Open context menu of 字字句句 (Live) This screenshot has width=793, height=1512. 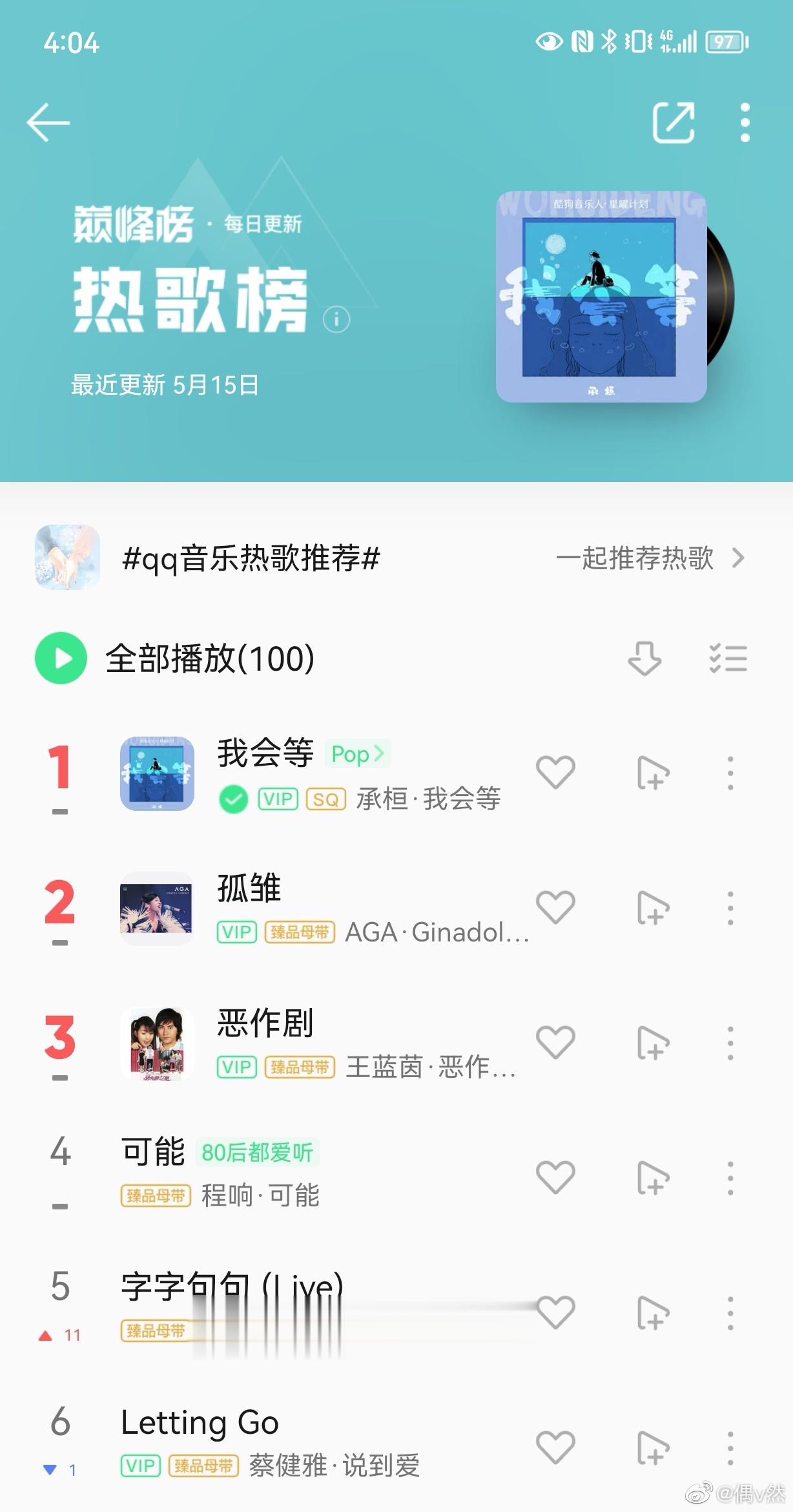(730, 1310)
